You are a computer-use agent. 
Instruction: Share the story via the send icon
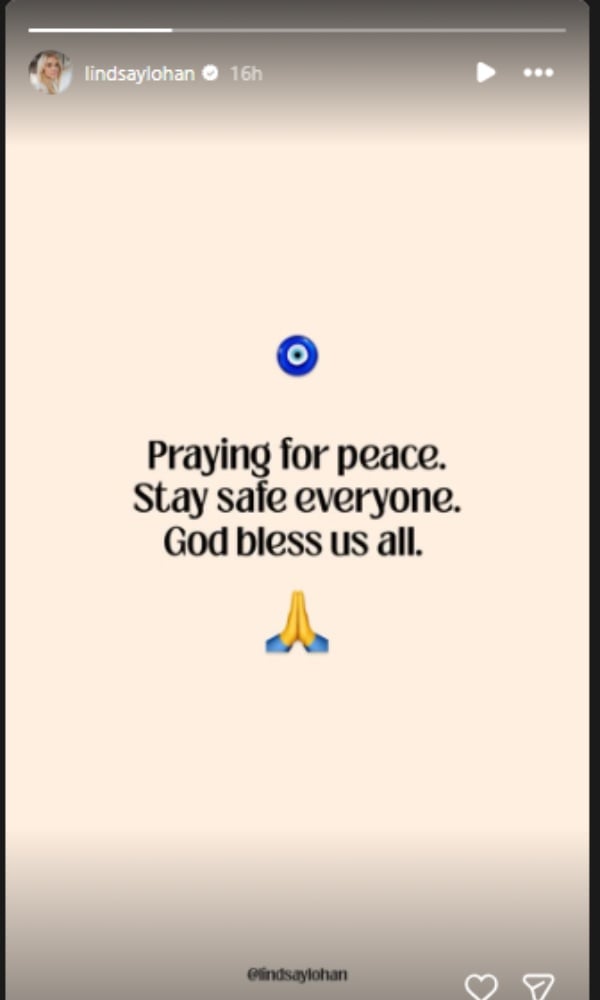538,986
